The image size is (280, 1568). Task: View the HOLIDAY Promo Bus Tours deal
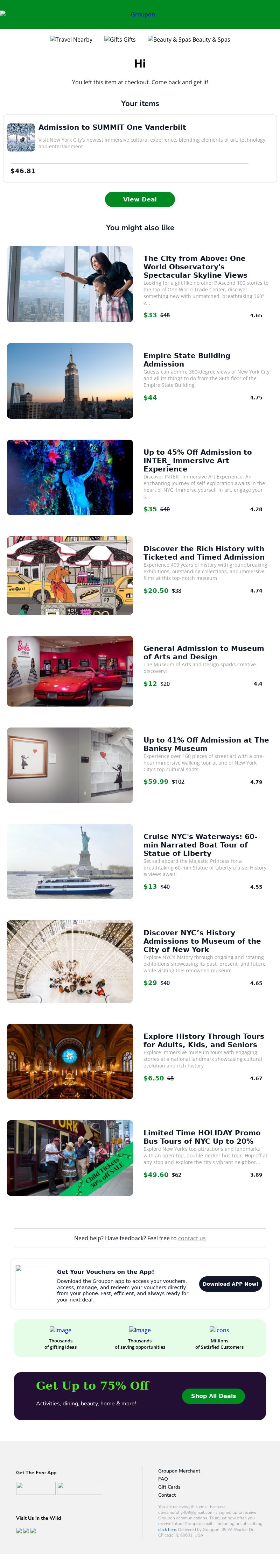(x=202, y=1136)
